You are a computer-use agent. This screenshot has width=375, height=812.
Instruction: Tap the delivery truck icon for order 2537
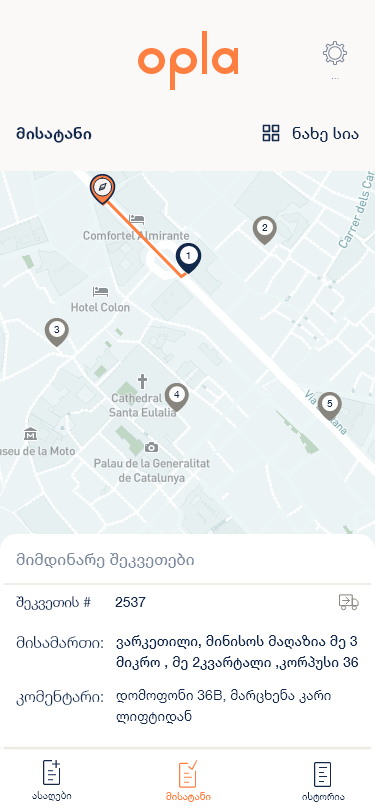pyautogui.click(x=349, y=602)
